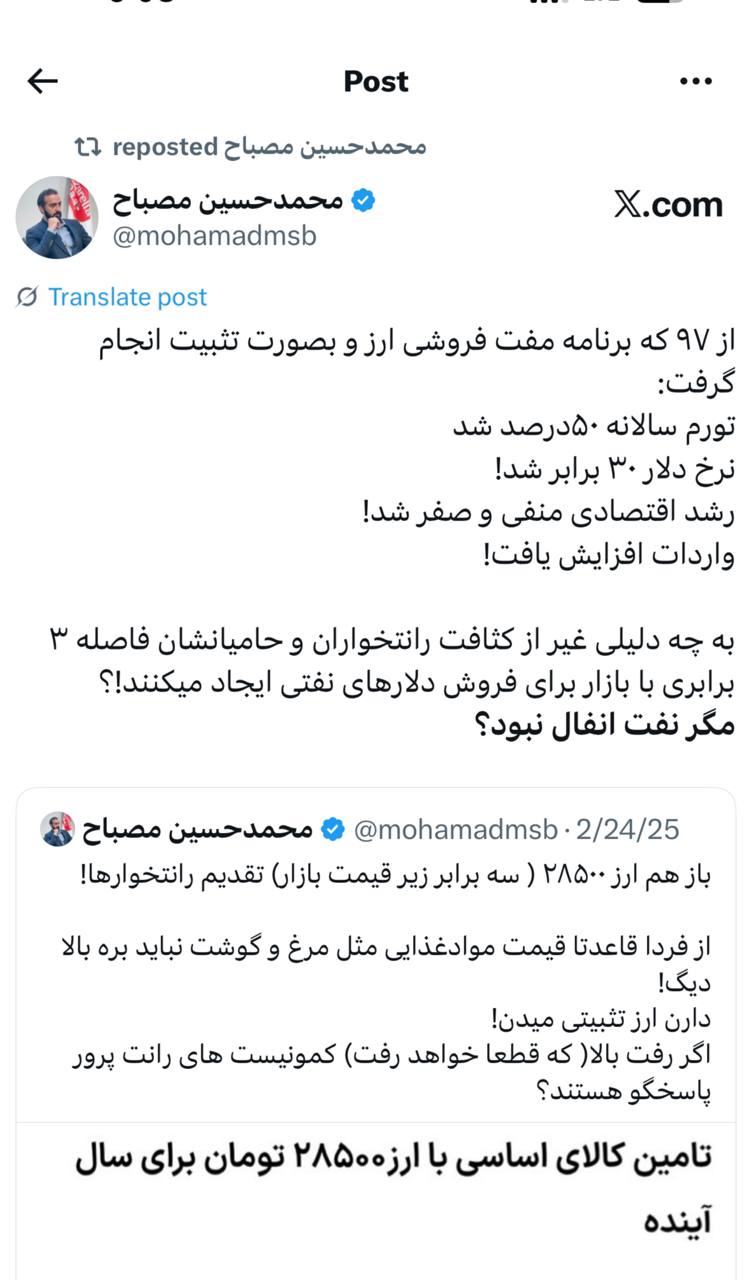Screen dimensions: 752x1280
Task: Open the three-dot overflow menu
Action: pyautogui.click(x=696, y=82)
